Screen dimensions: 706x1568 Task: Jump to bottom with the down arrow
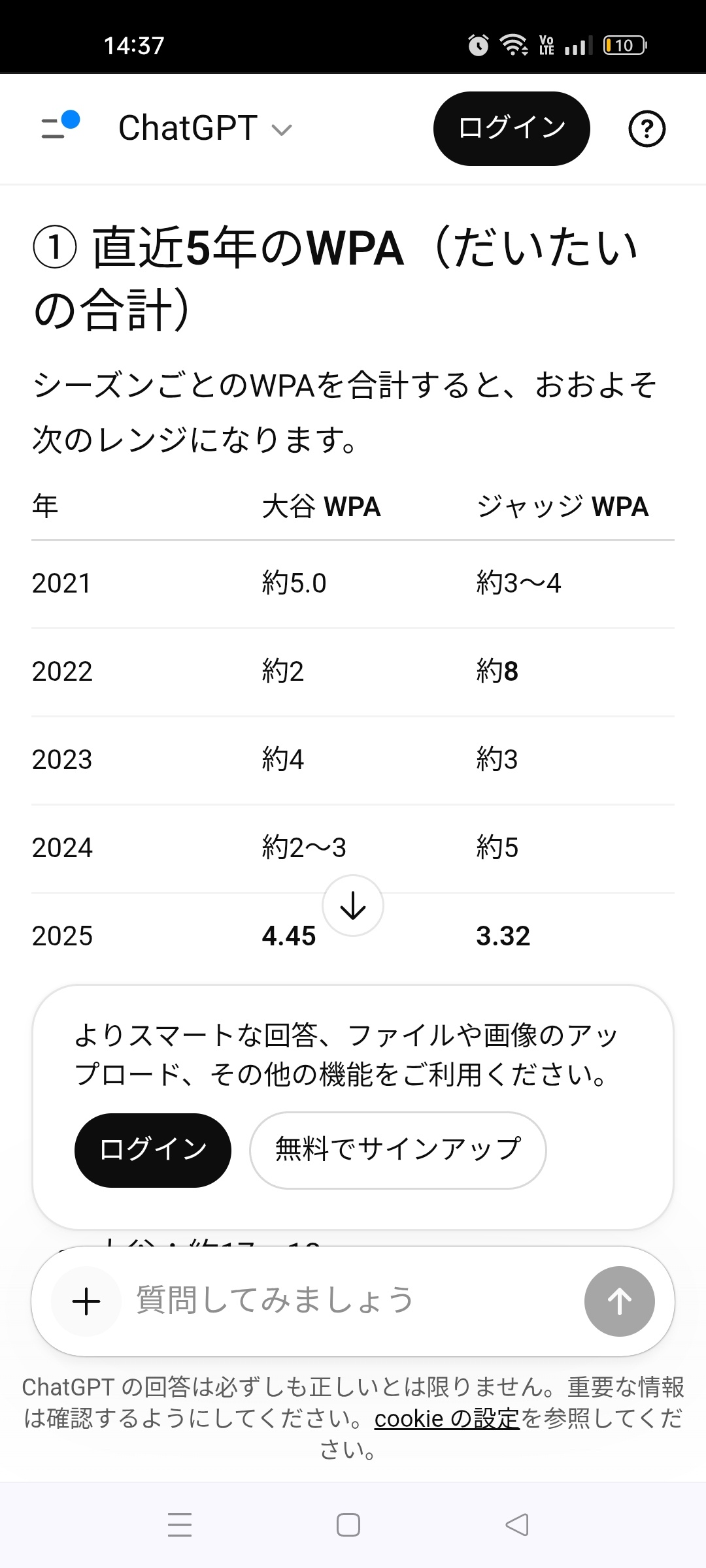[x=353, y=906]
